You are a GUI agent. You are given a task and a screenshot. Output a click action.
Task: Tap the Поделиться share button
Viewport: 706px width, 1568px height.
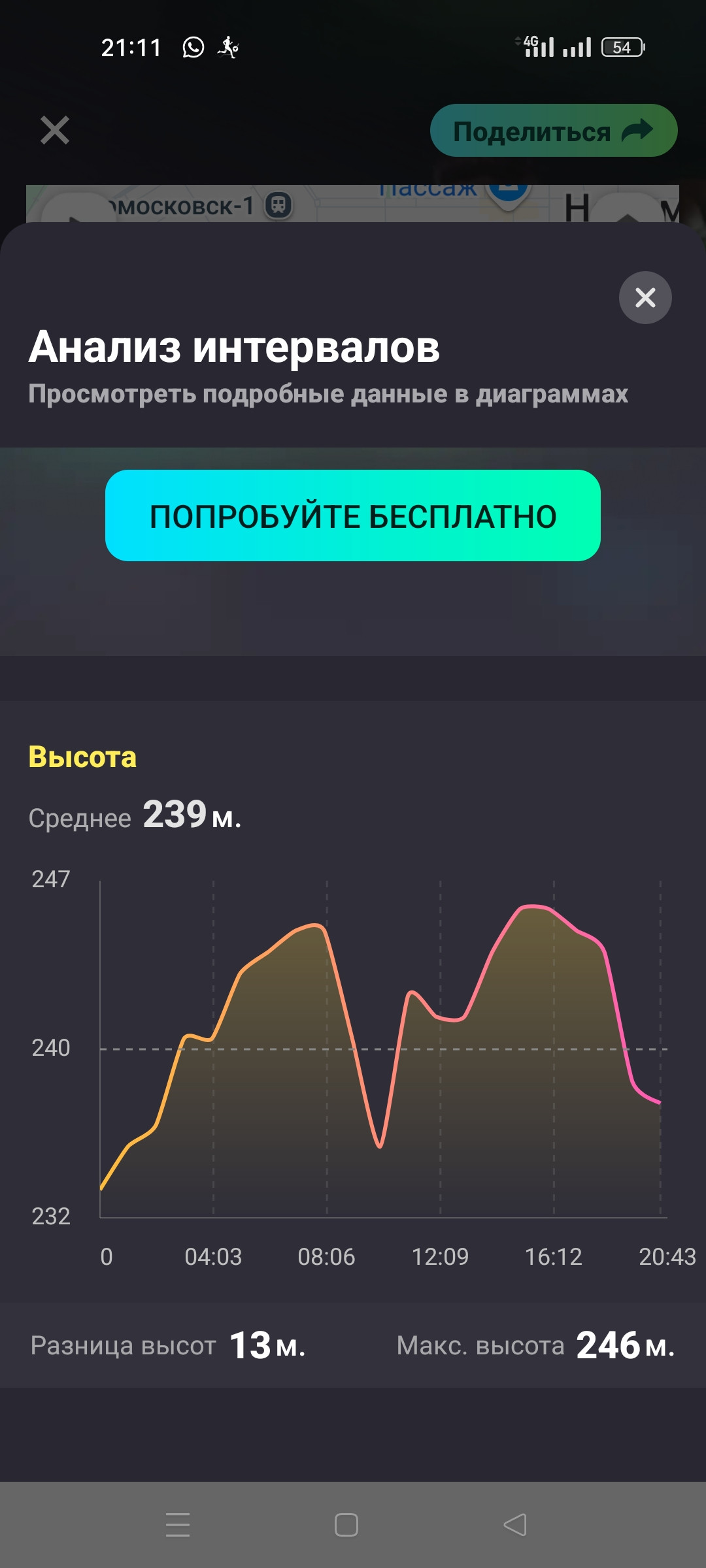(x=554, y=131)
